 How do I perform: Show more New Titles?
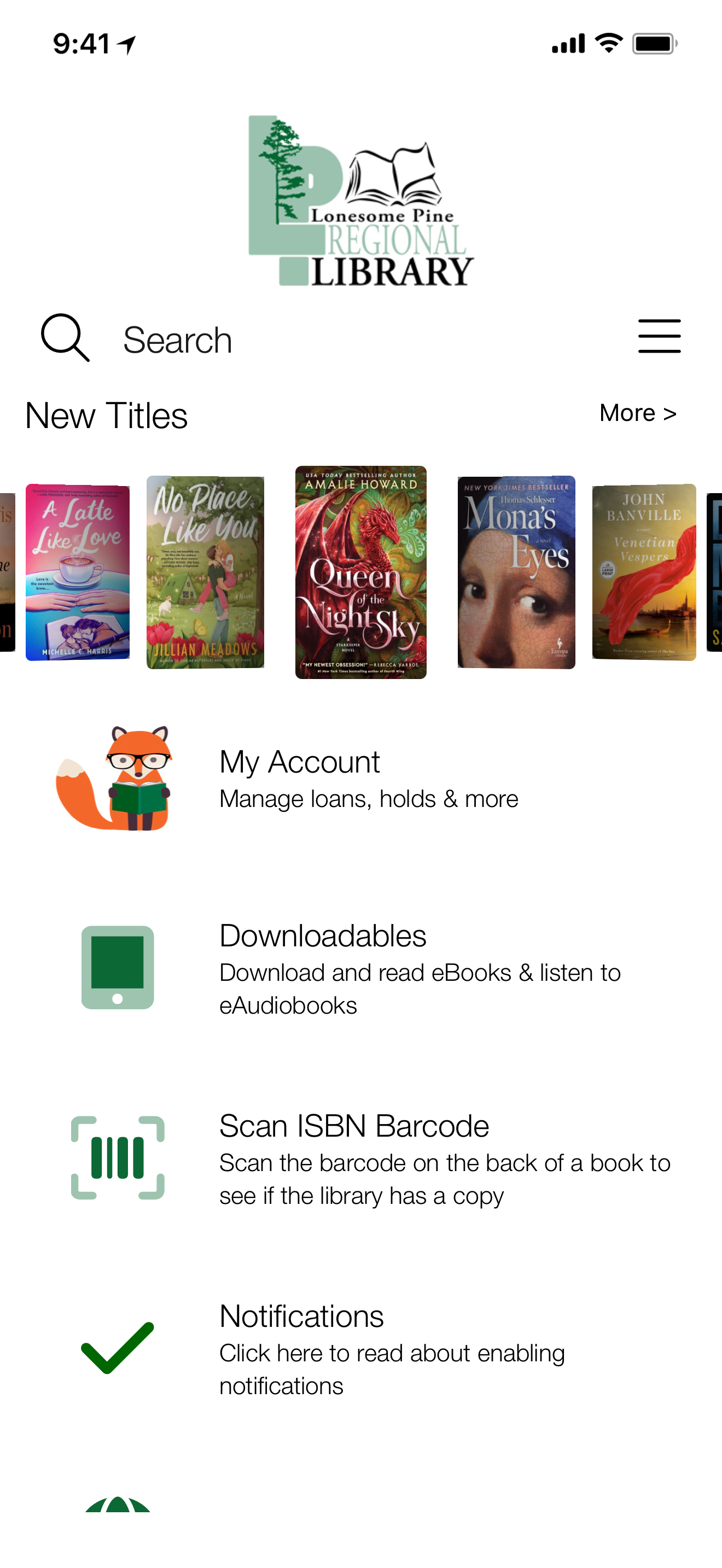coord(637,413)
